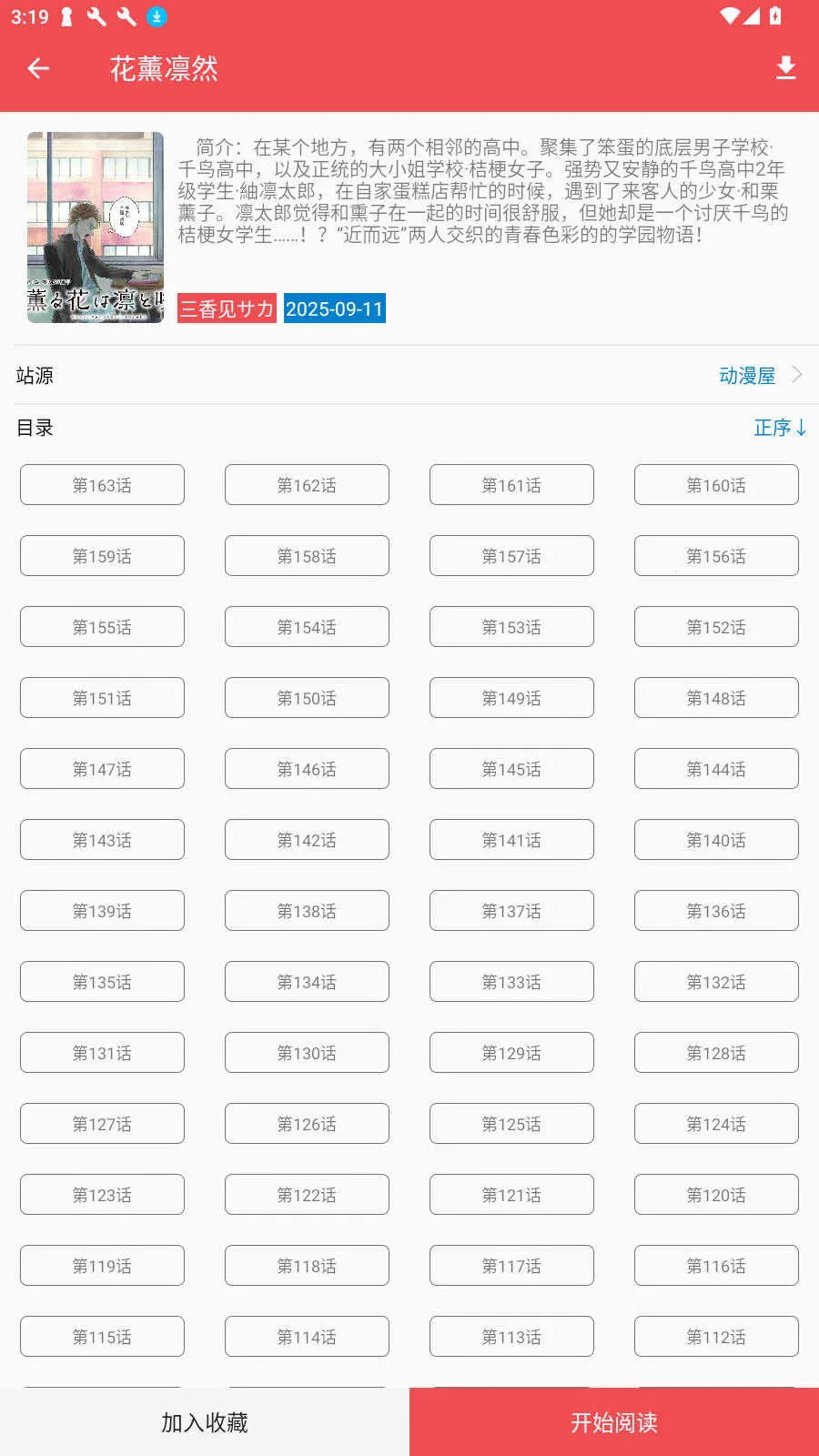Select chapter 第158话
The image size is (819, 1456).
[307, 556]
